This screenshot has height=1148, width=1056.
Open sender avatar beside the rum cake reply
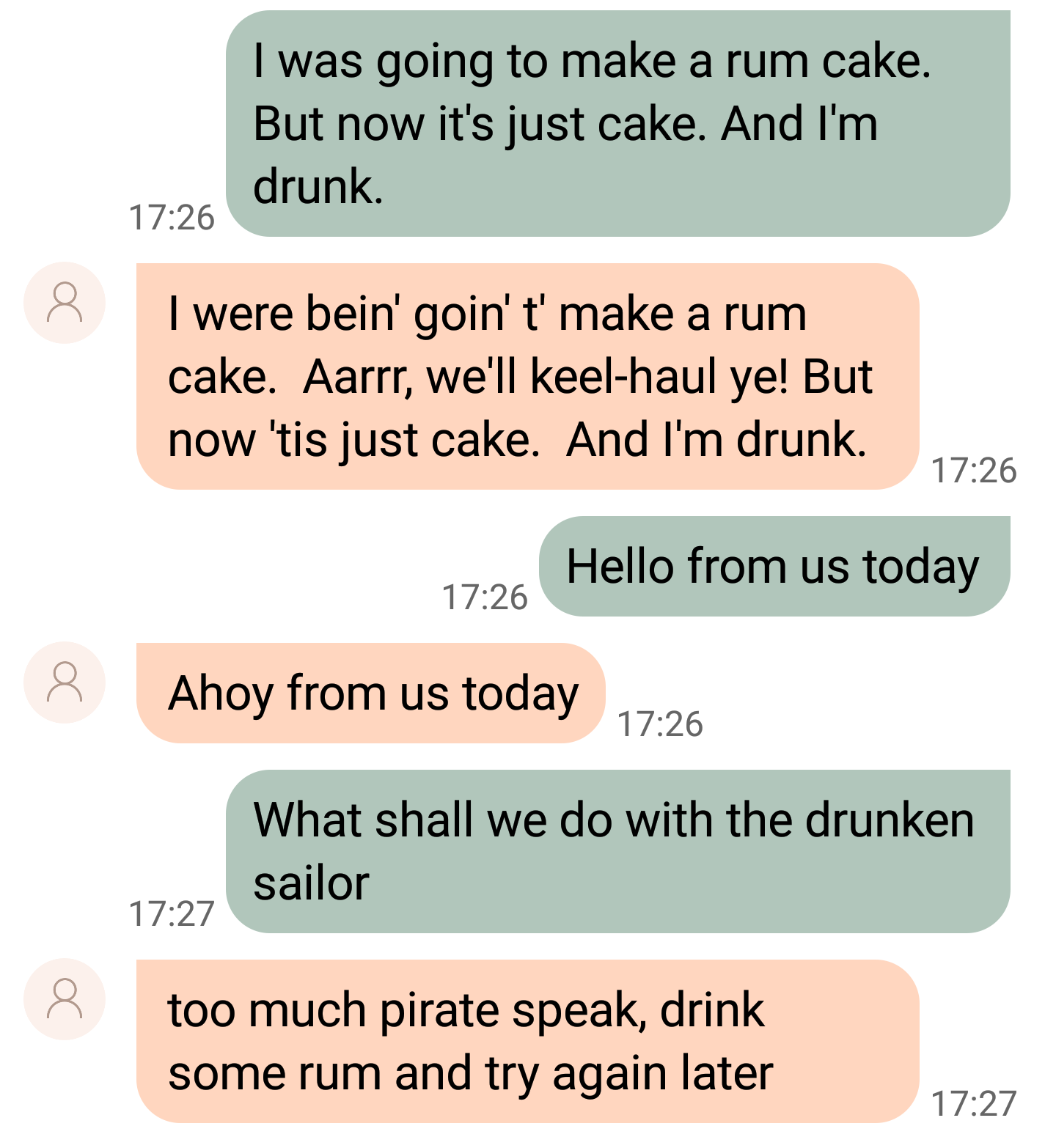tap(65, 303)
